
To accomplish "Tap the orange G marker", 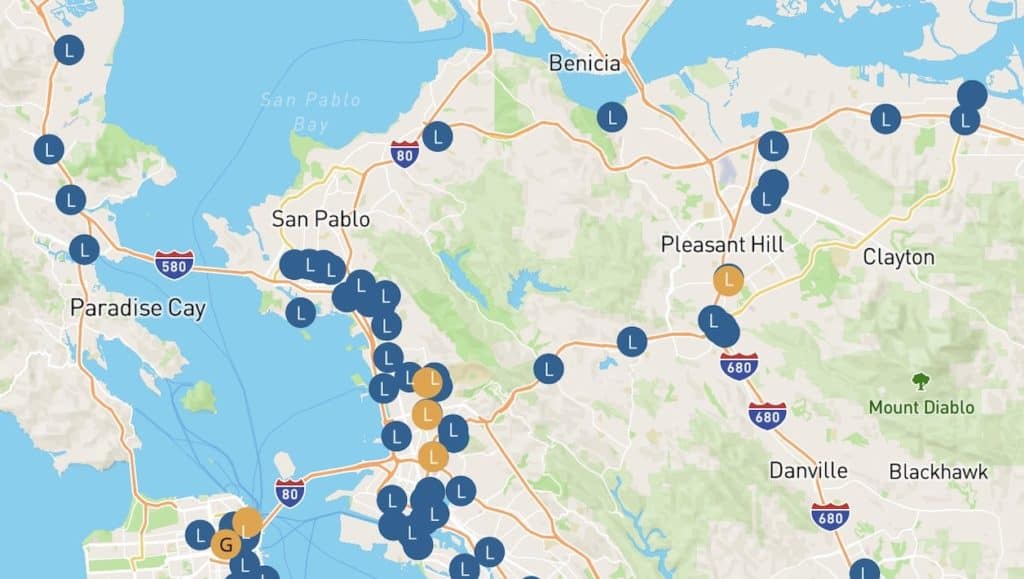I will pos(226,545).
